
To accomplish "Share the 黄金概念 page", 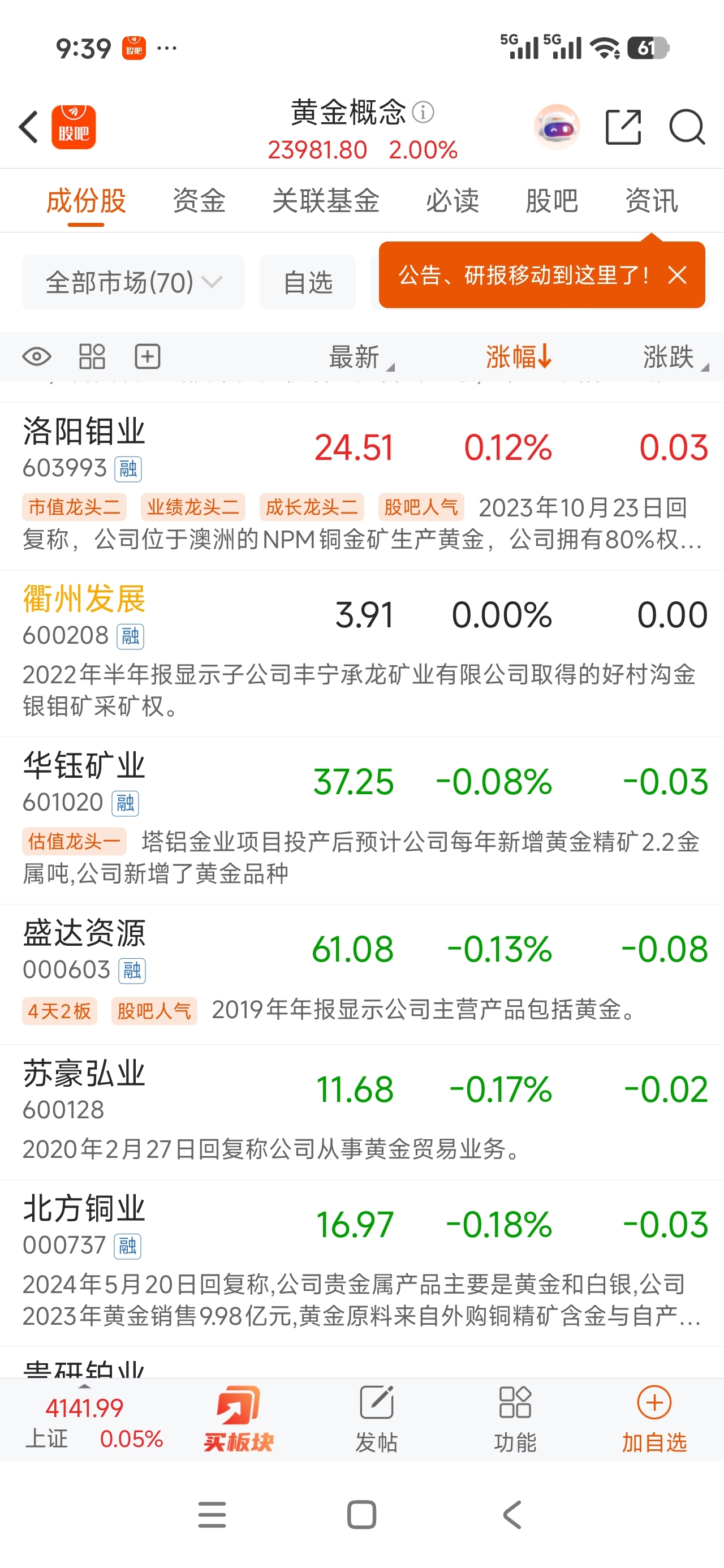I will pos(623,127).
